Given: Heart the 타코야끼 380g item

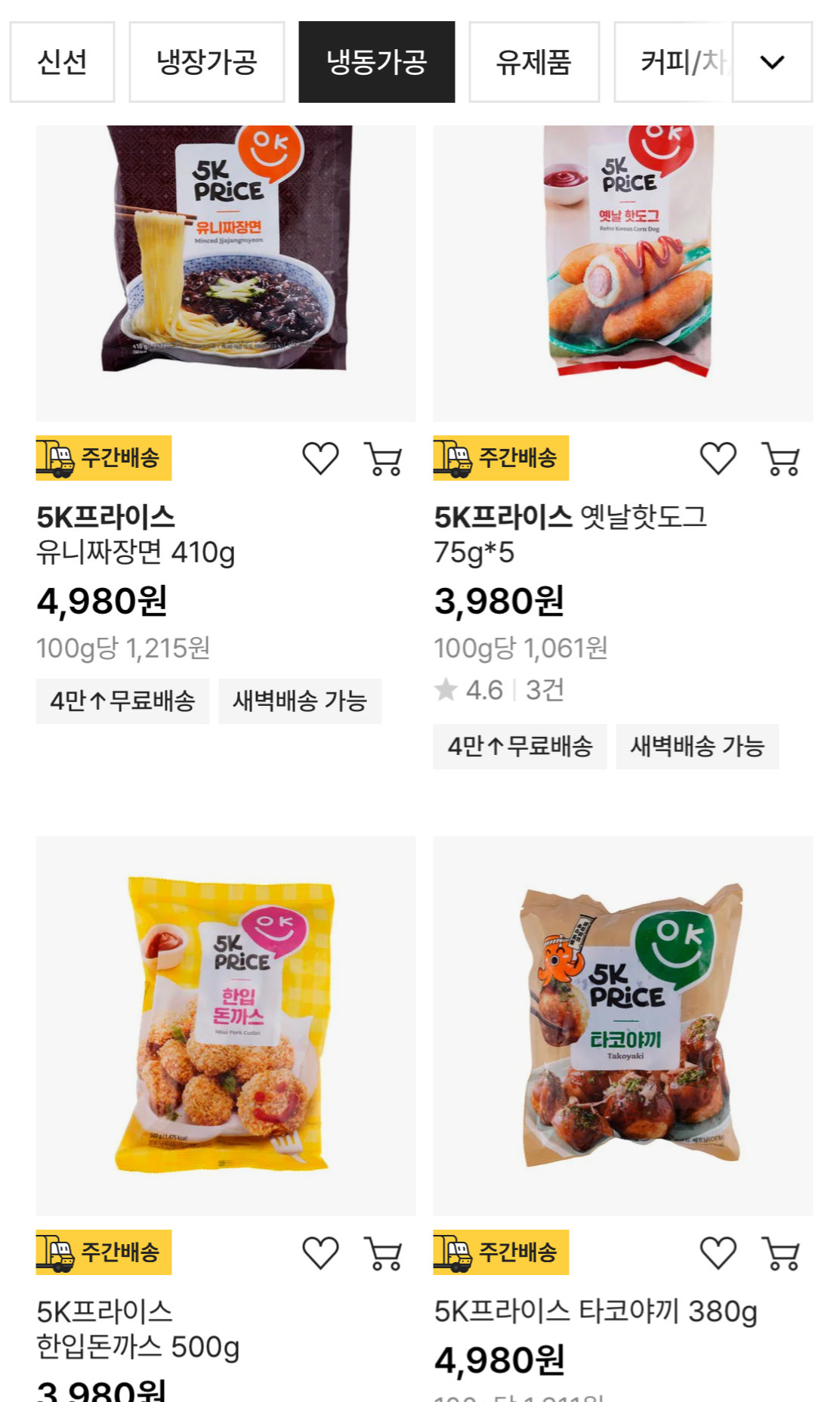Looking at the screenshot, I should 718,1253.
